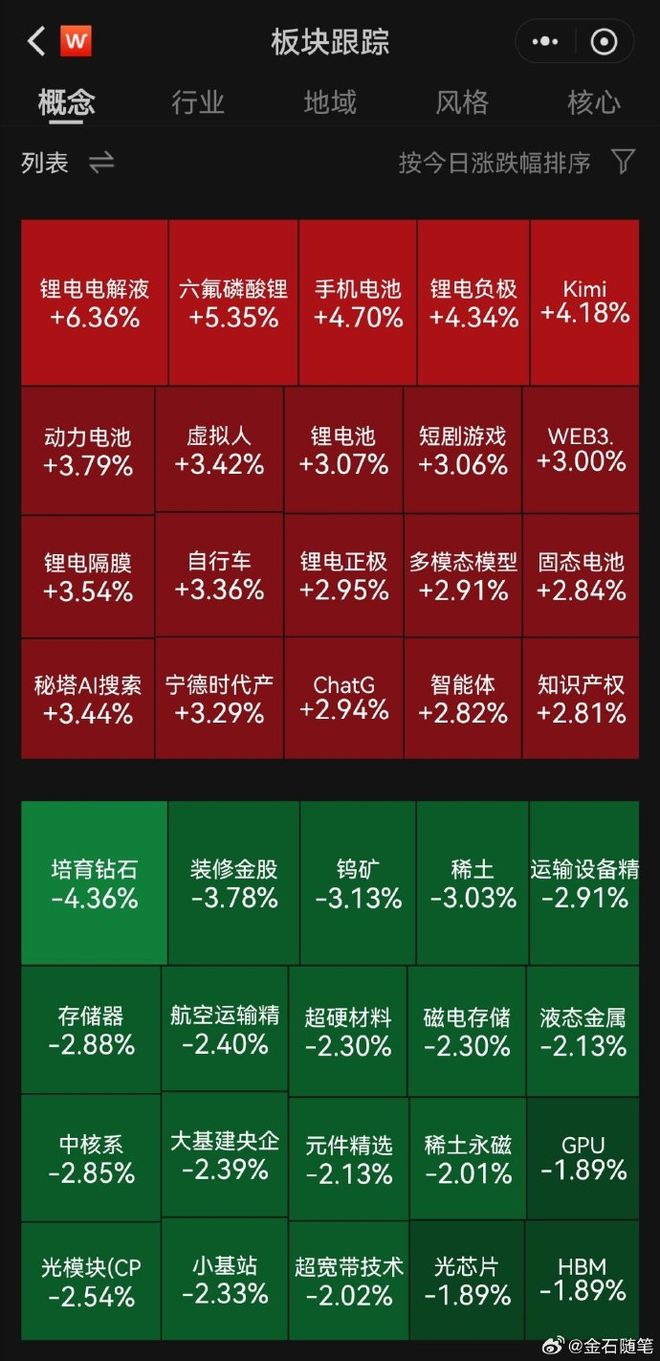Screen dimensions: 660x1361
Task: Switch to the 行业 tab
Action: pyautogui.click(x=198, y=102)
